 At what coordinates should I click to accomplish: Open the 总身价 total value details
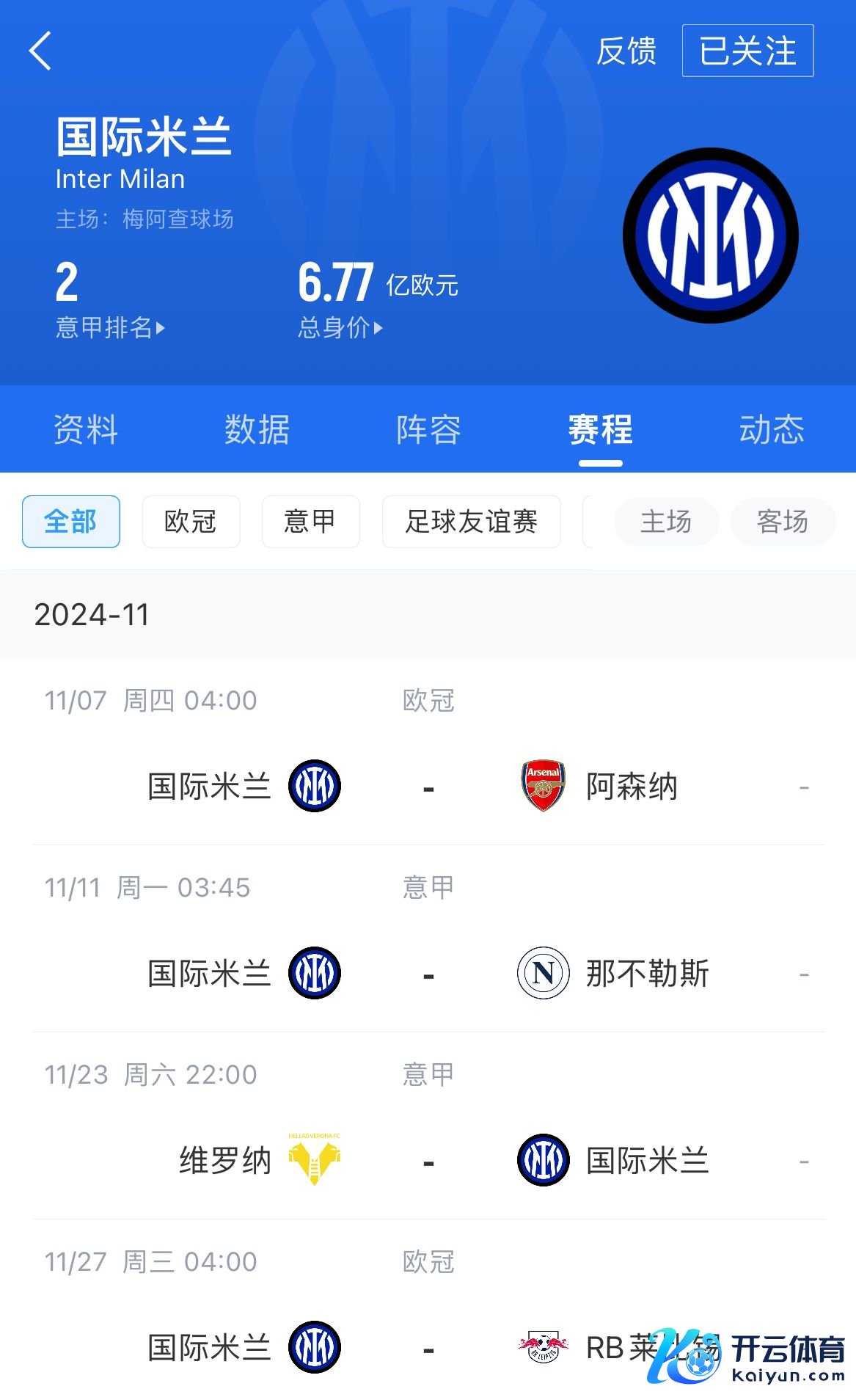[x=340, y=327]
